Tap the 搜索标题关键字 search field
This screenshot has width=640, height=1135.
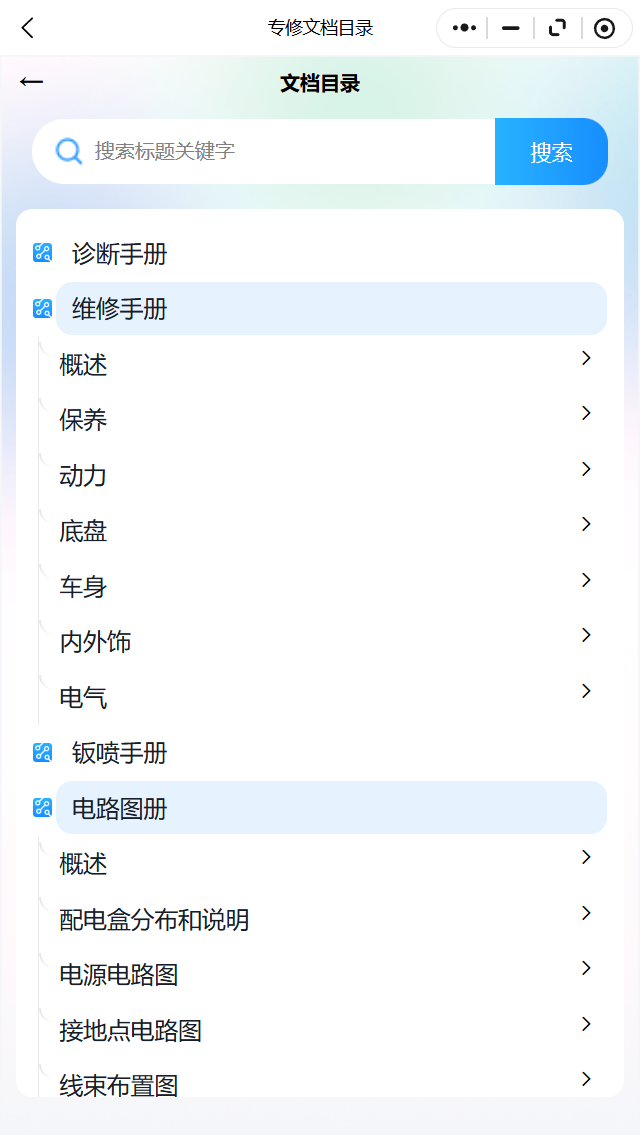[280, 151]
